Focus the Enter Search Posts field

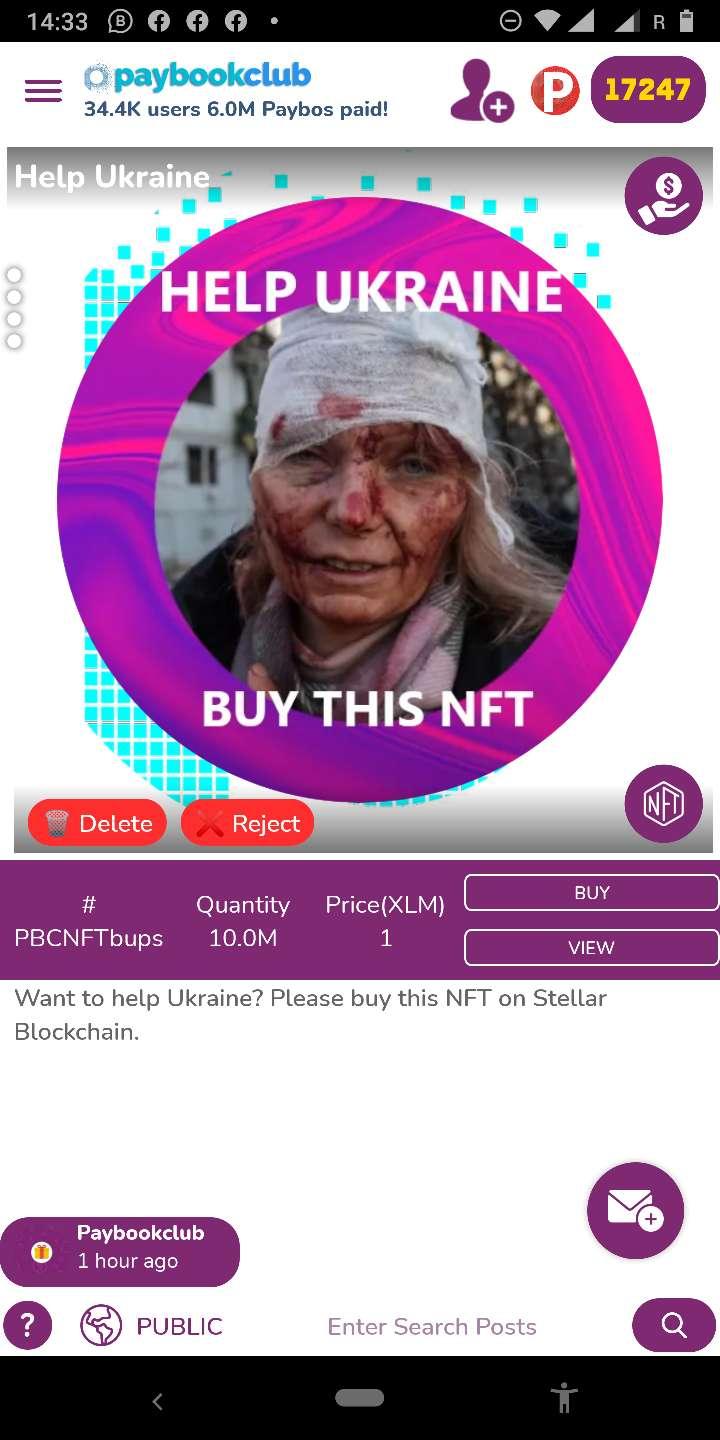[x=432, y=1326]
